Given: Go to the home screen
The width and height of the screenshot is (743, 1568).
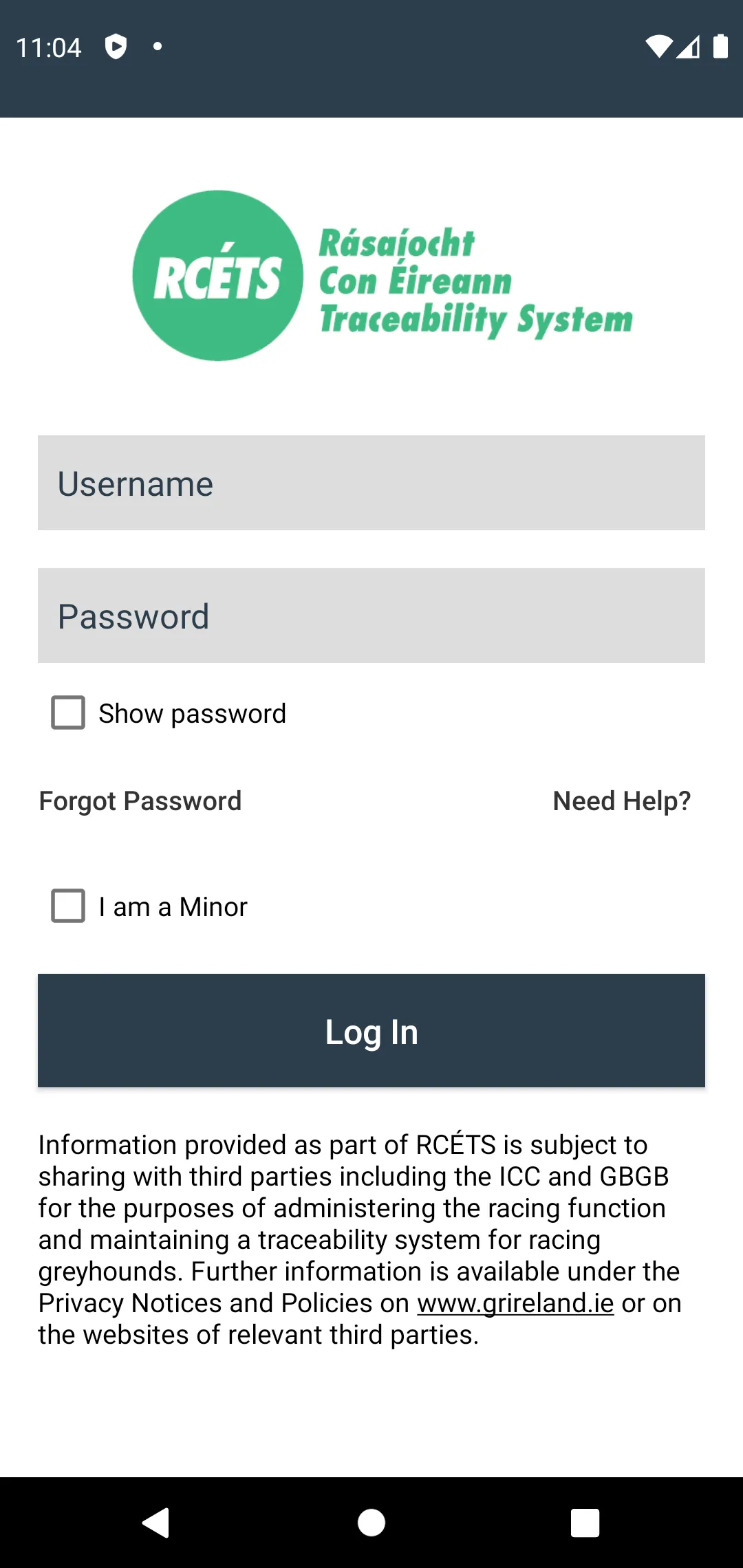Looking at the screenshot, I should (371, 1523).
